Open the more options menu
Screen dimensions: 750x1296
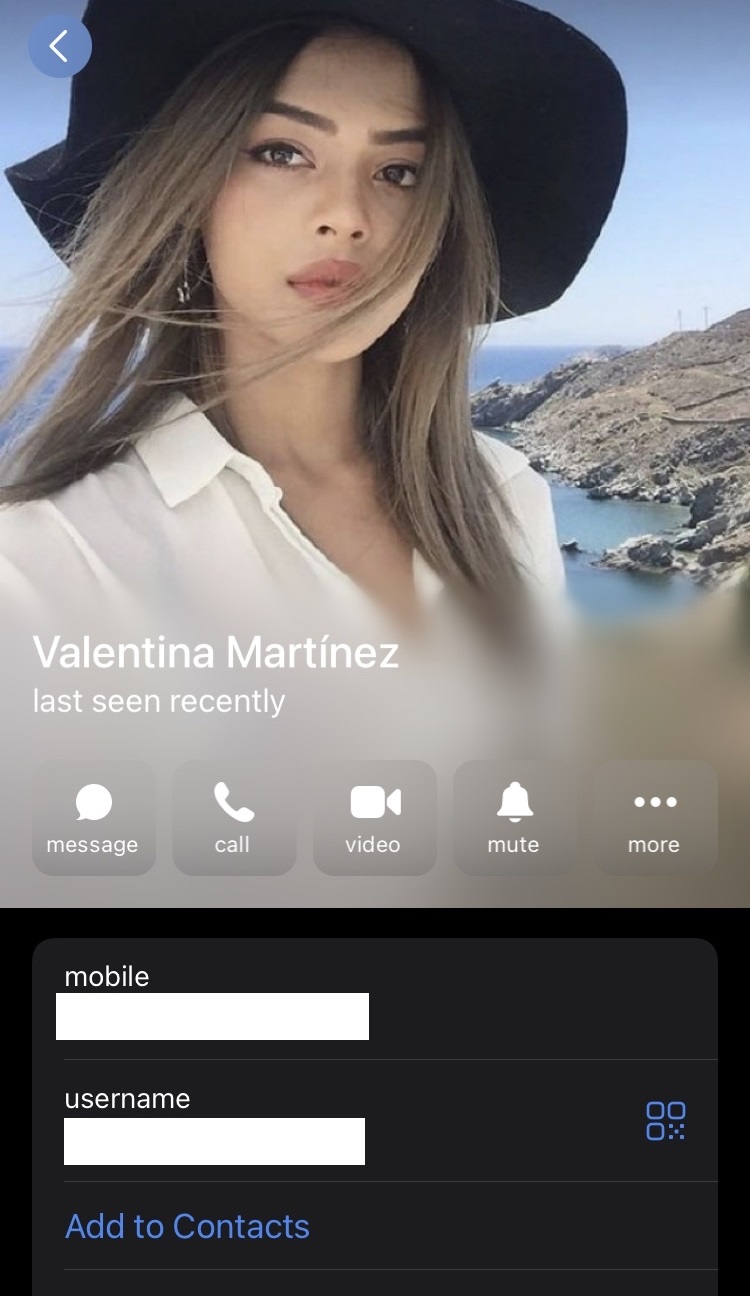pos(655,817)
